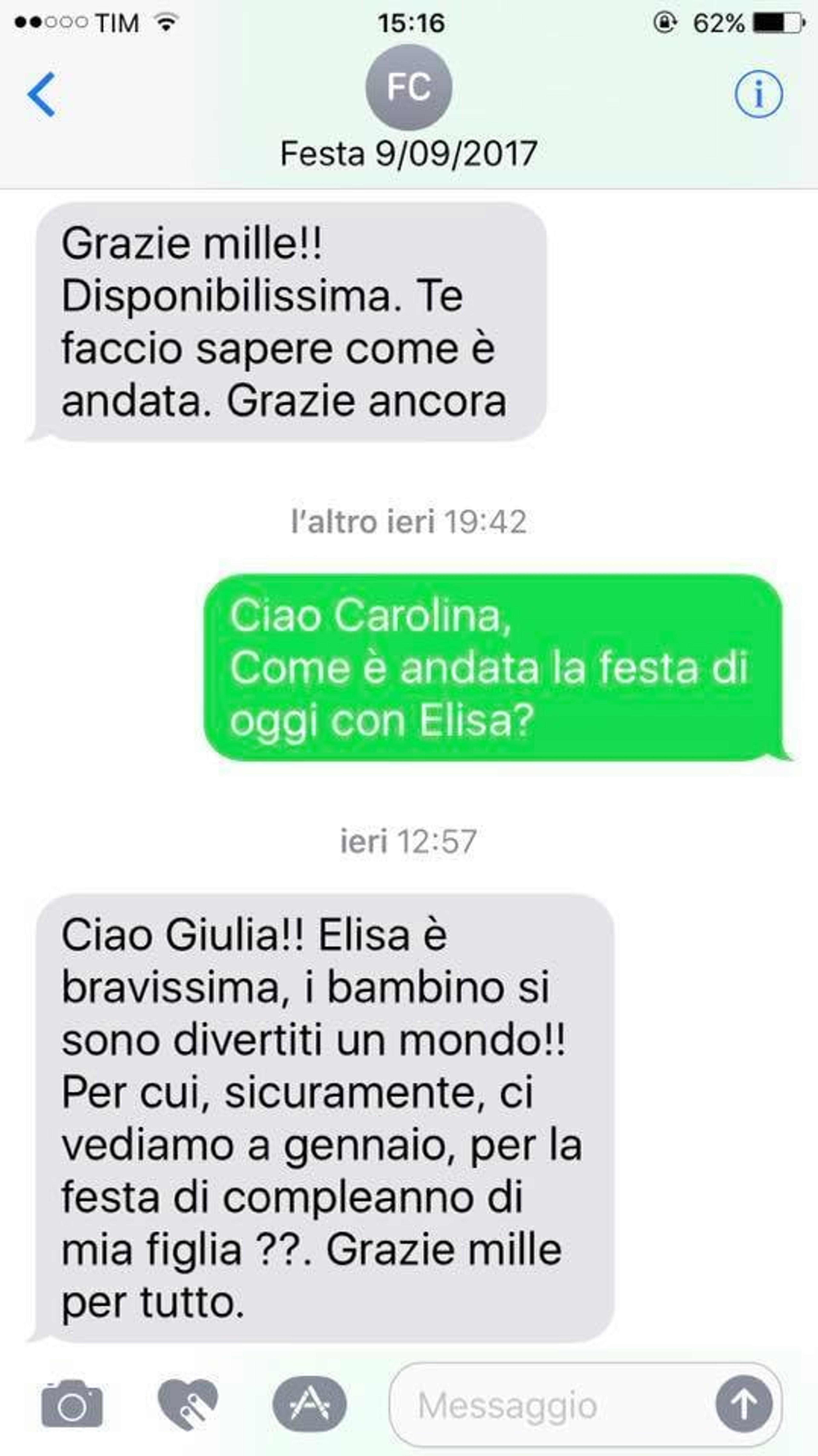818x1456 pixels.
Task: Open the Digital Touch heart icon
Action: [188, 1404]
